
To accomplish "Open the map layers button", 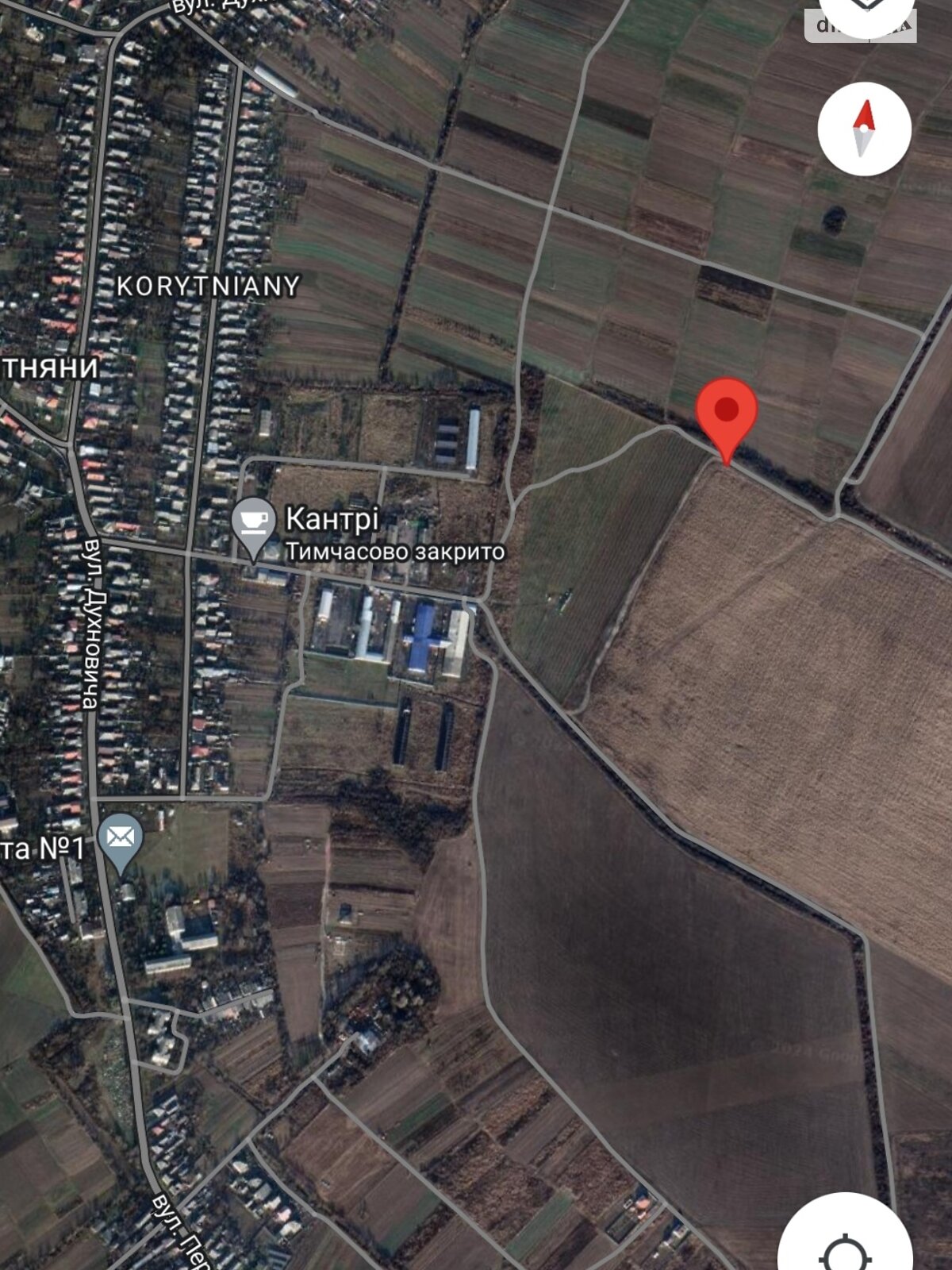I will 864,11.
